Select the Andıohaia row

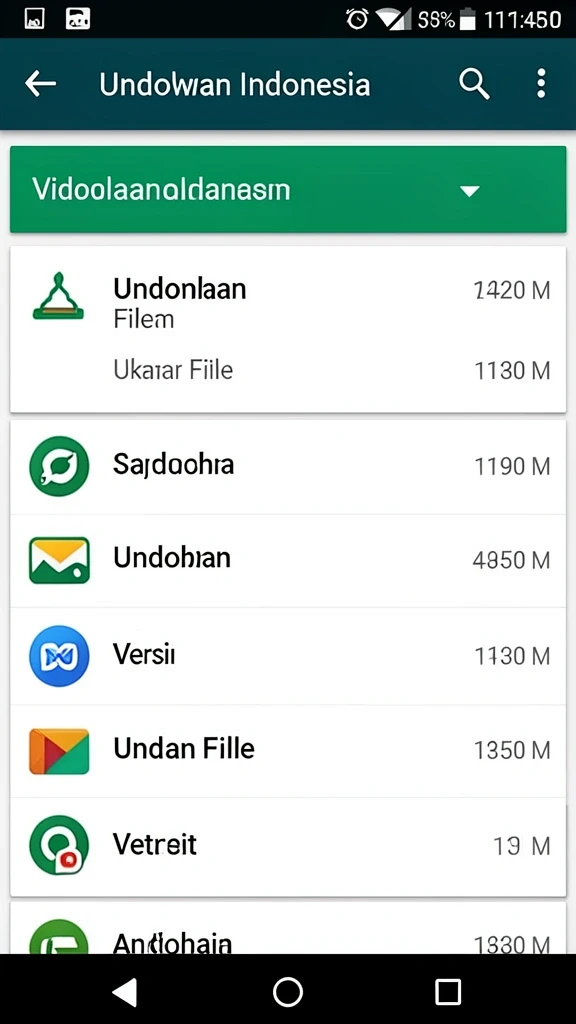(x=288, y=929)
